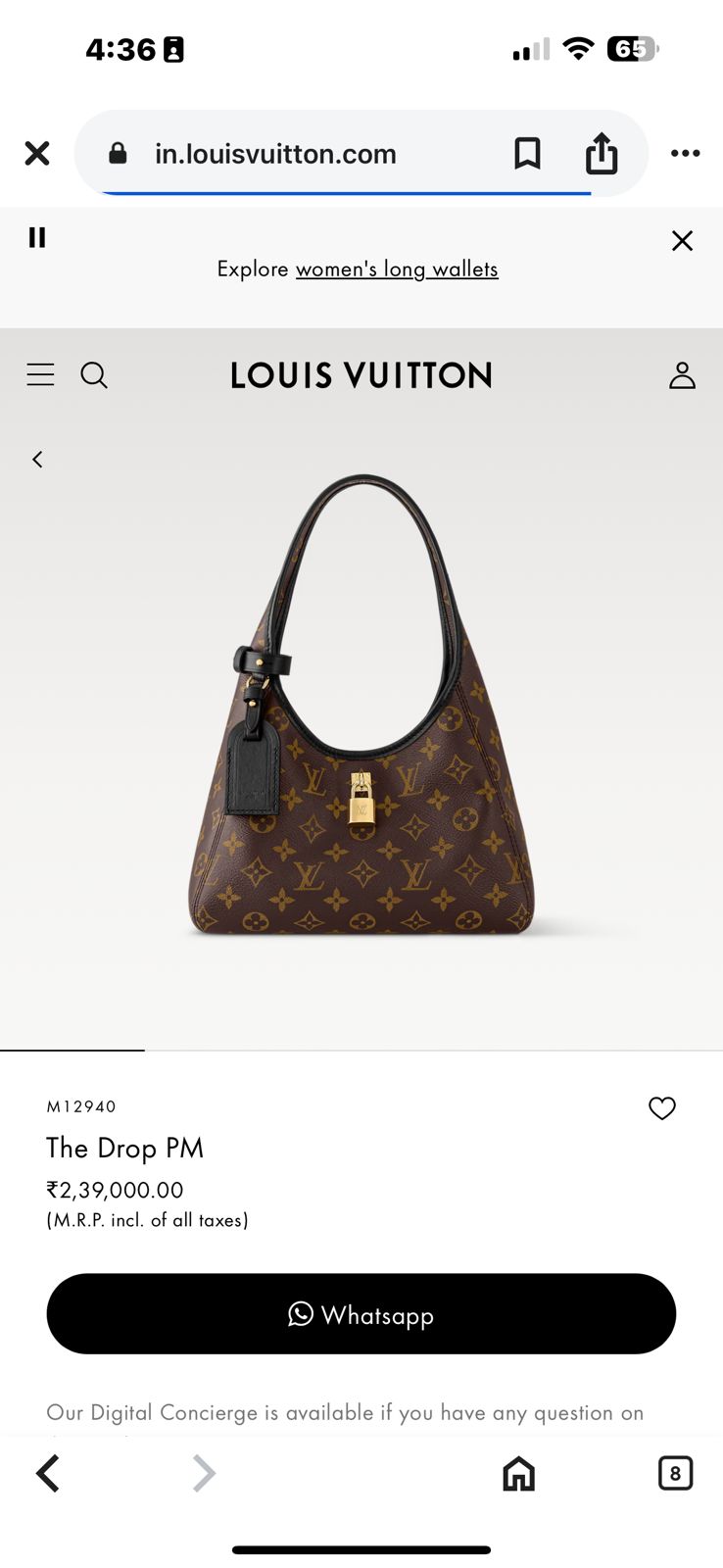Image resolution: width=723 pixels, height=1568 pixels.
Task: Share this page
Action: [x=601, y=154]
